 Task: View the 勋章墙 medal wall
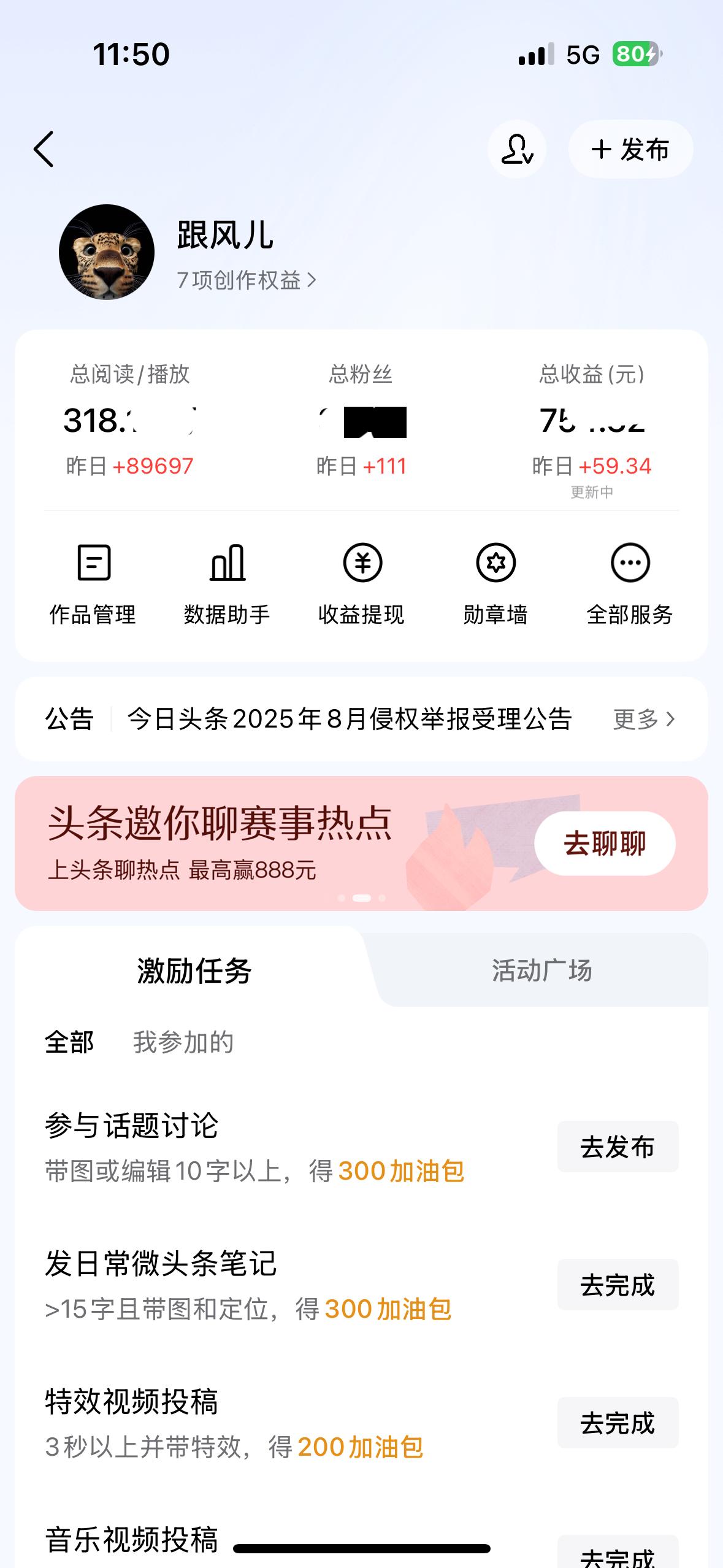[495, 583]
